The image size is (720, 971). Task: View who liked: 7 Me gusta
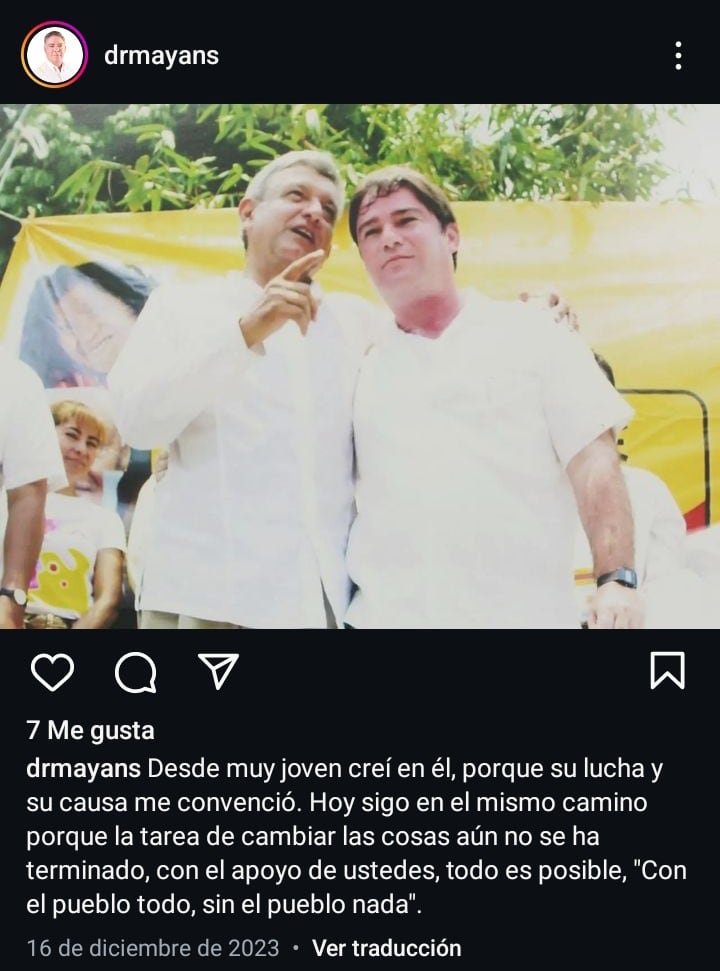click(90, 731)
